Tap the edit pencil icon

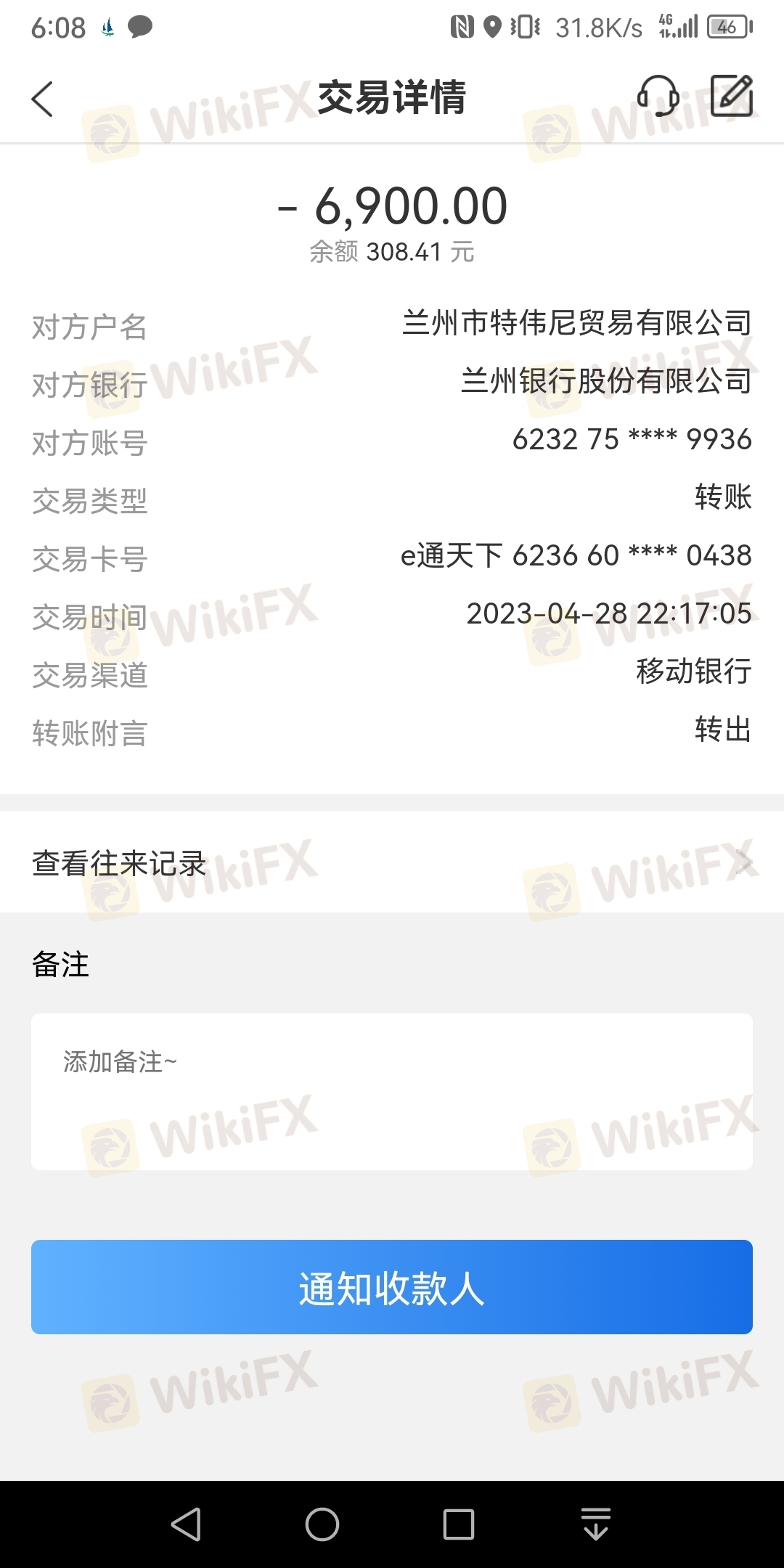[x=731, y=96]
